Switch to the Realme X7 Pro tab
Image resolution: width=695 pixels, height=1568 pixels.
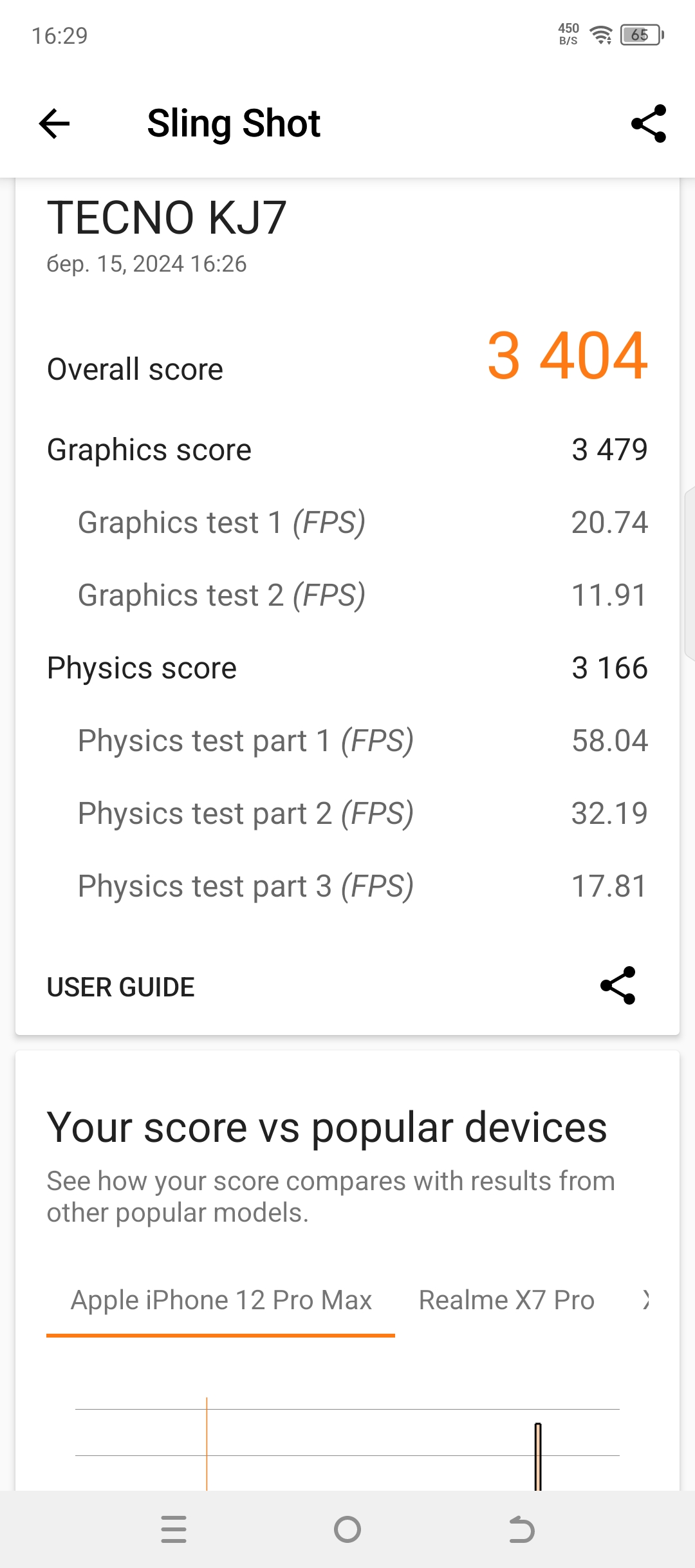point(506,1300)
